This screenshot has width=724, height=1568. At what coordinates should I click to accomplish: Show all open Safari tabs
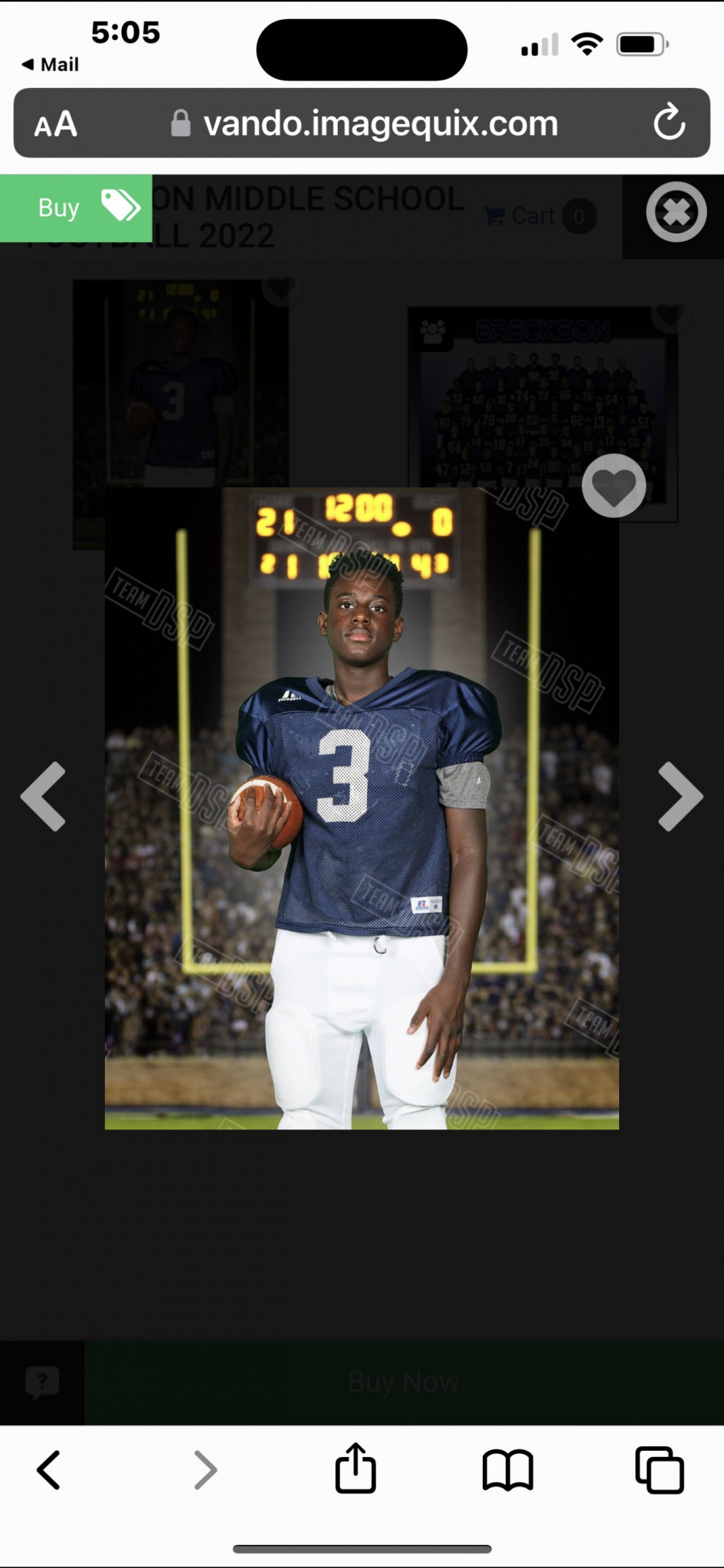click(660, 1470)
